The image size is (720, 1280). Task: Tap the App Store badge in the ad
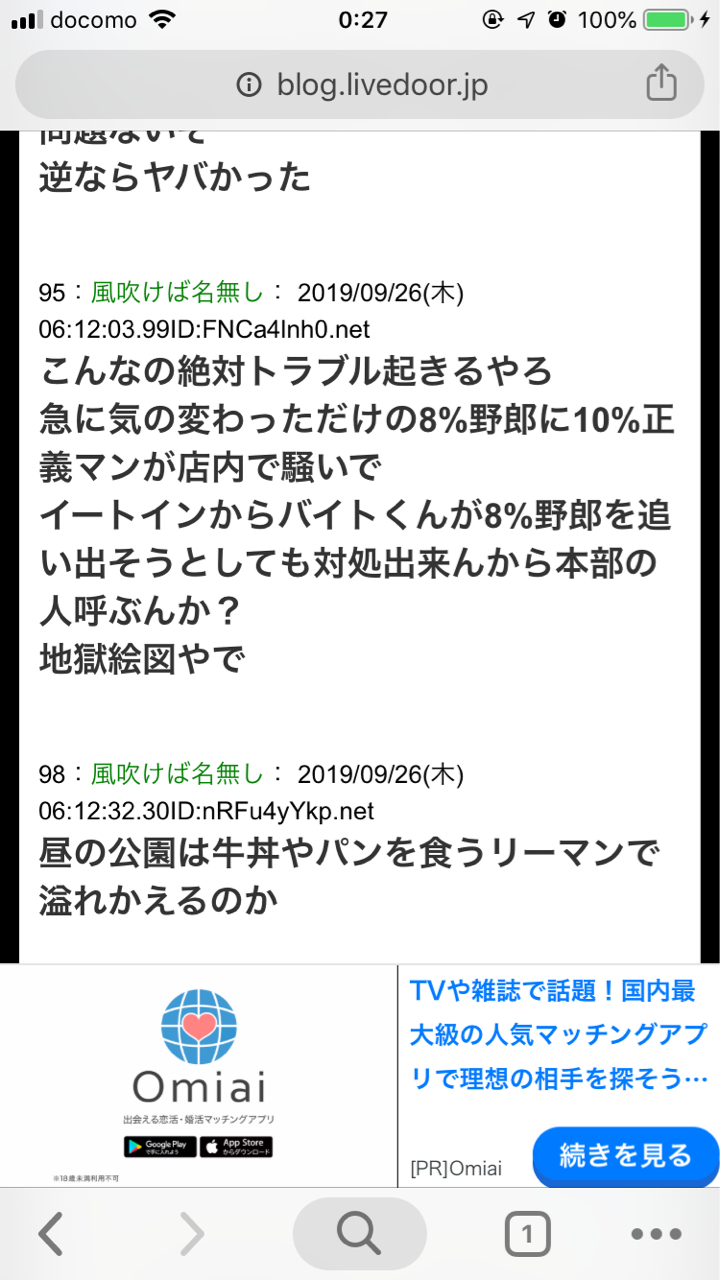click(236, 1146)
